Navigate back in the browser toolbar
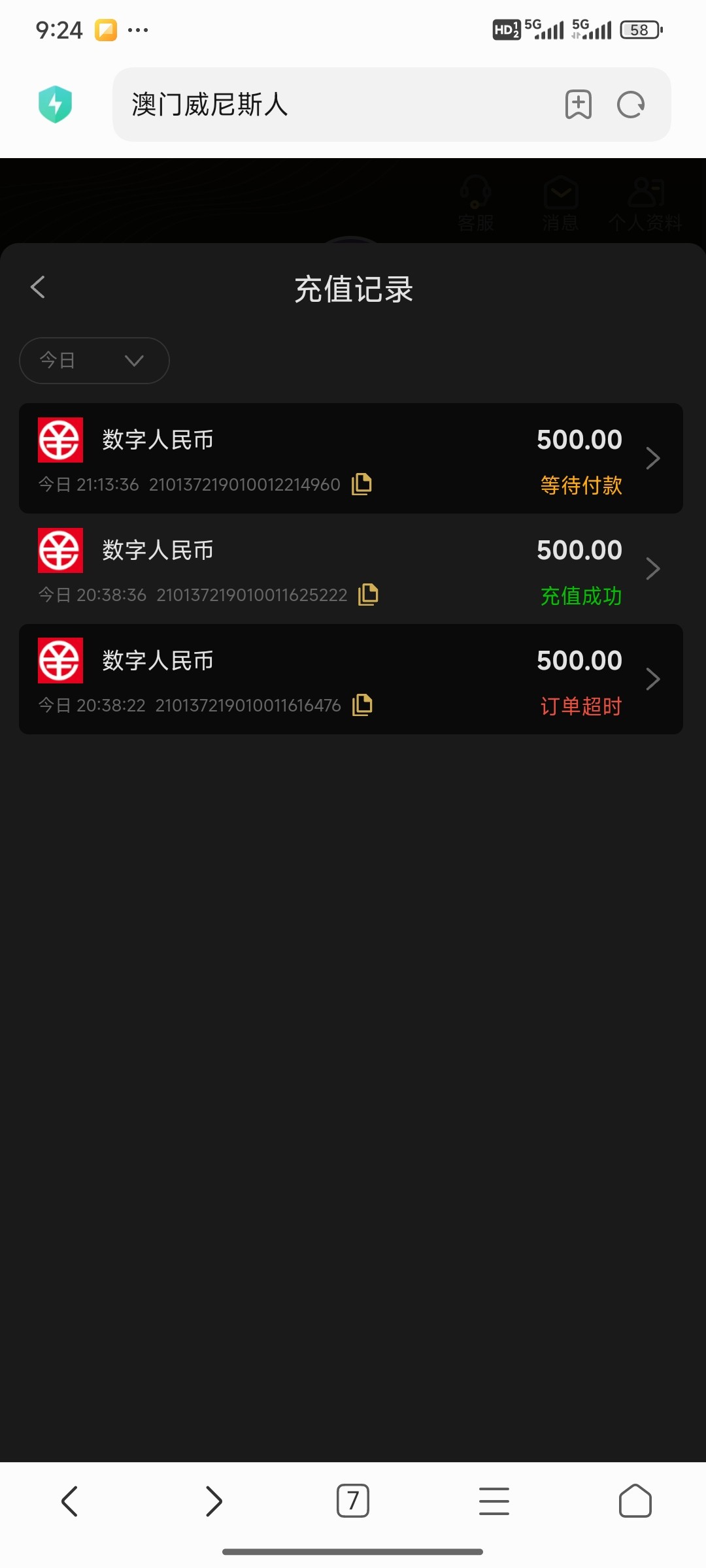The image size is (706, 1568). 70,1501
